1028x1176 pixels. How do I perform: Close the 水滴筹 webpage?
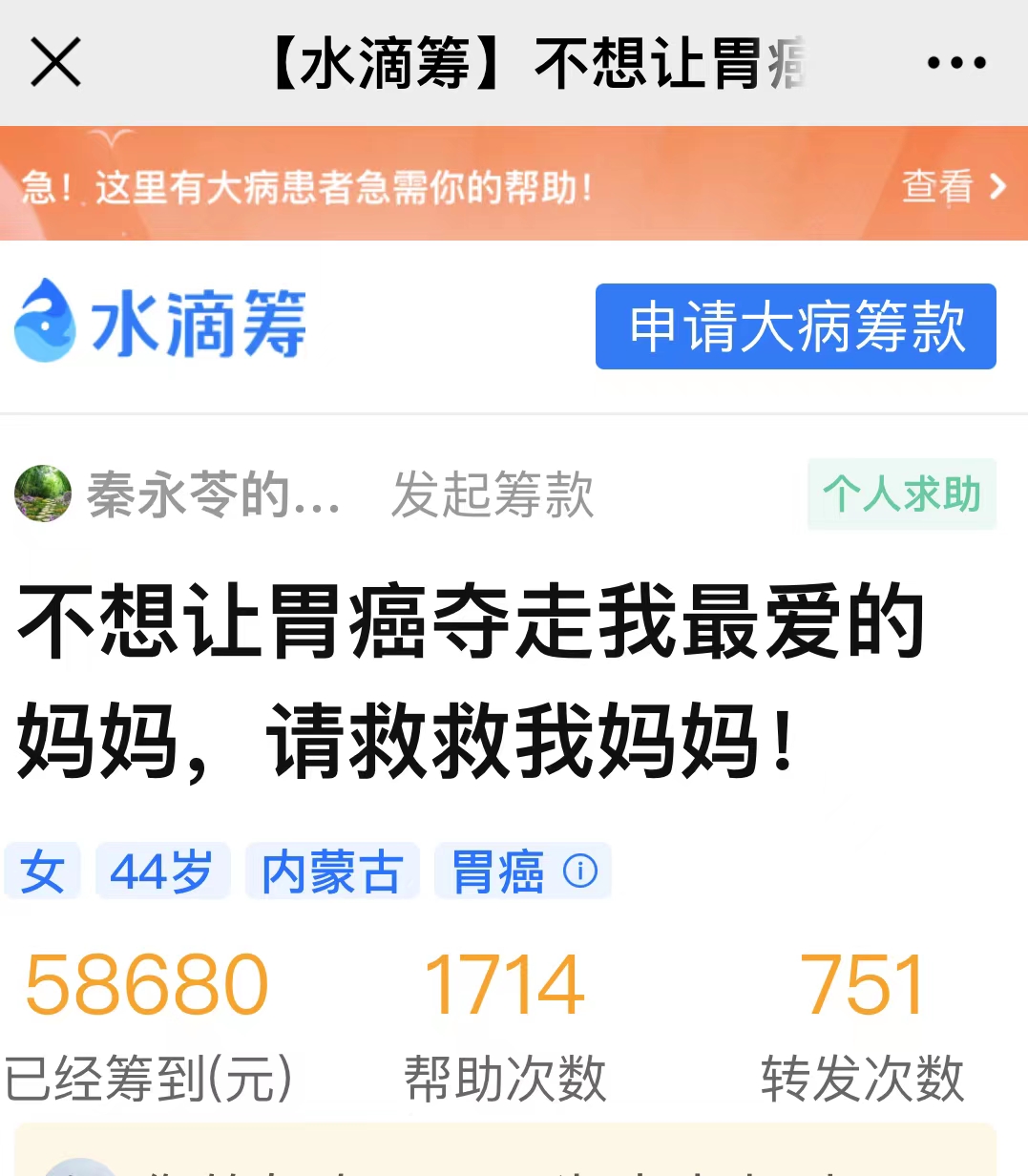[x=56, y=63]
